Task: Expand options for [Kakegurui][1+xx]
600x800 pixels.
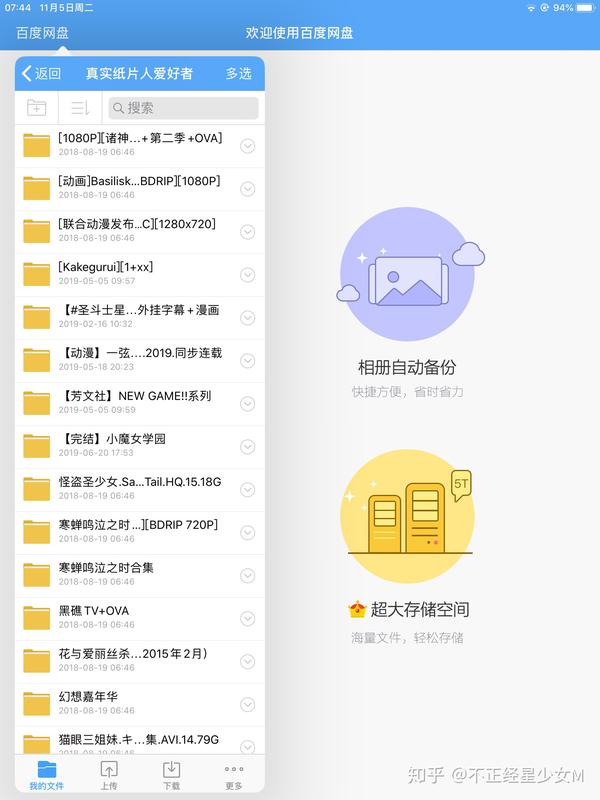Action: (248, 275)
